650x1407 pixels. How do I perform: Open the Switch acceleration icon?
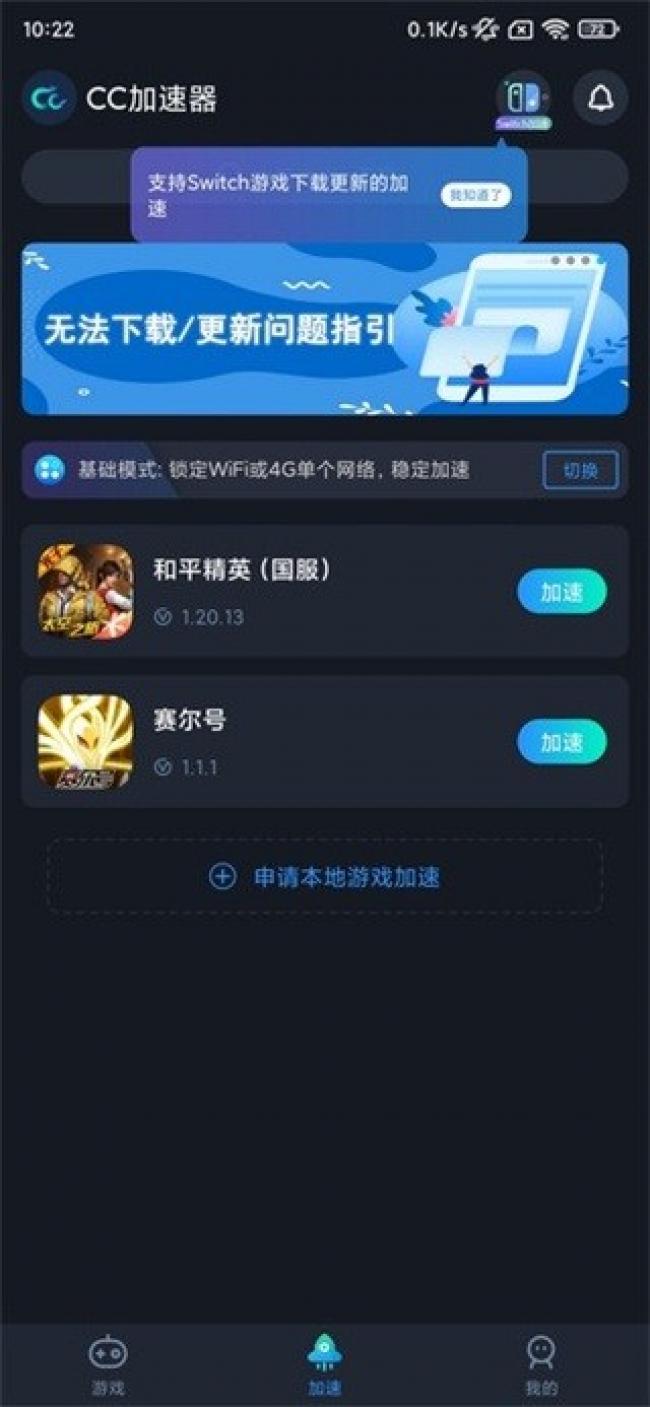click(523, 98)
